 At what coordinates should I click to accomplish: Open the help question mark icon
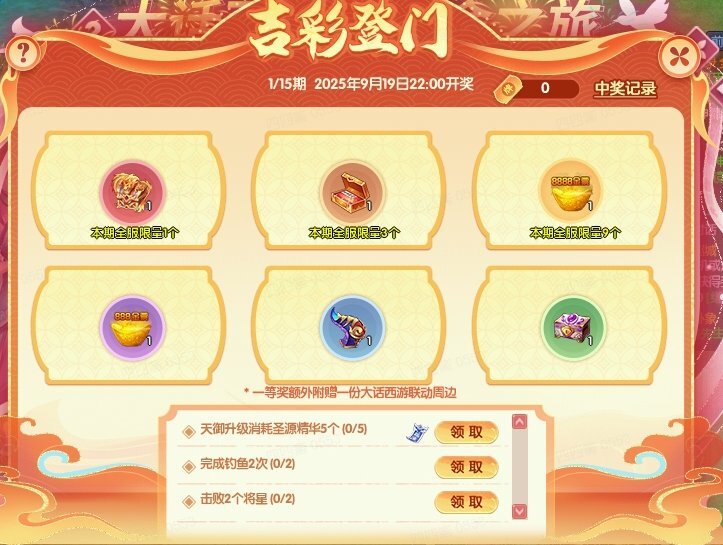tap(21, 53)
